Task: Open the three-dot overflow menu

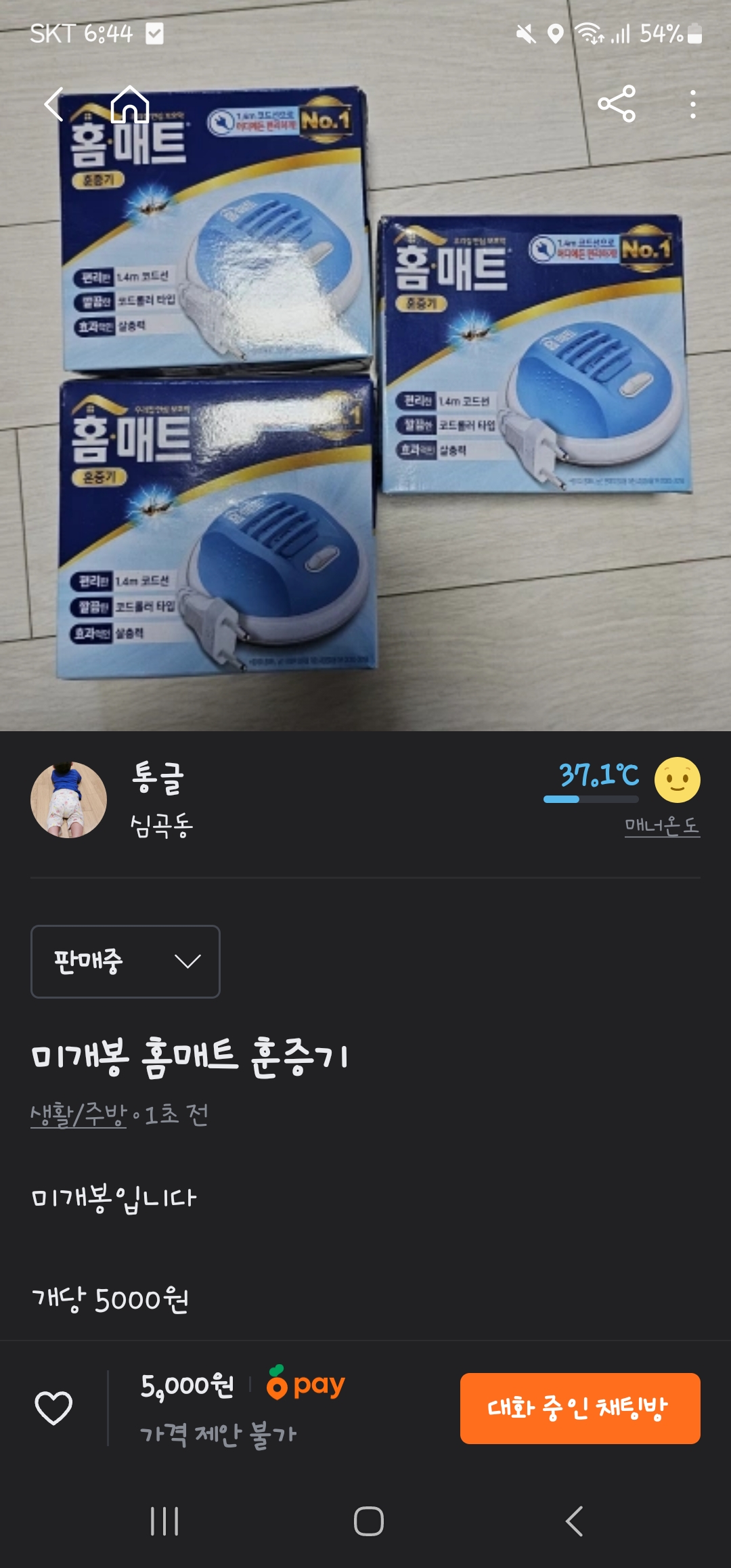Action: pyautogui.click(x=692, y=104)
